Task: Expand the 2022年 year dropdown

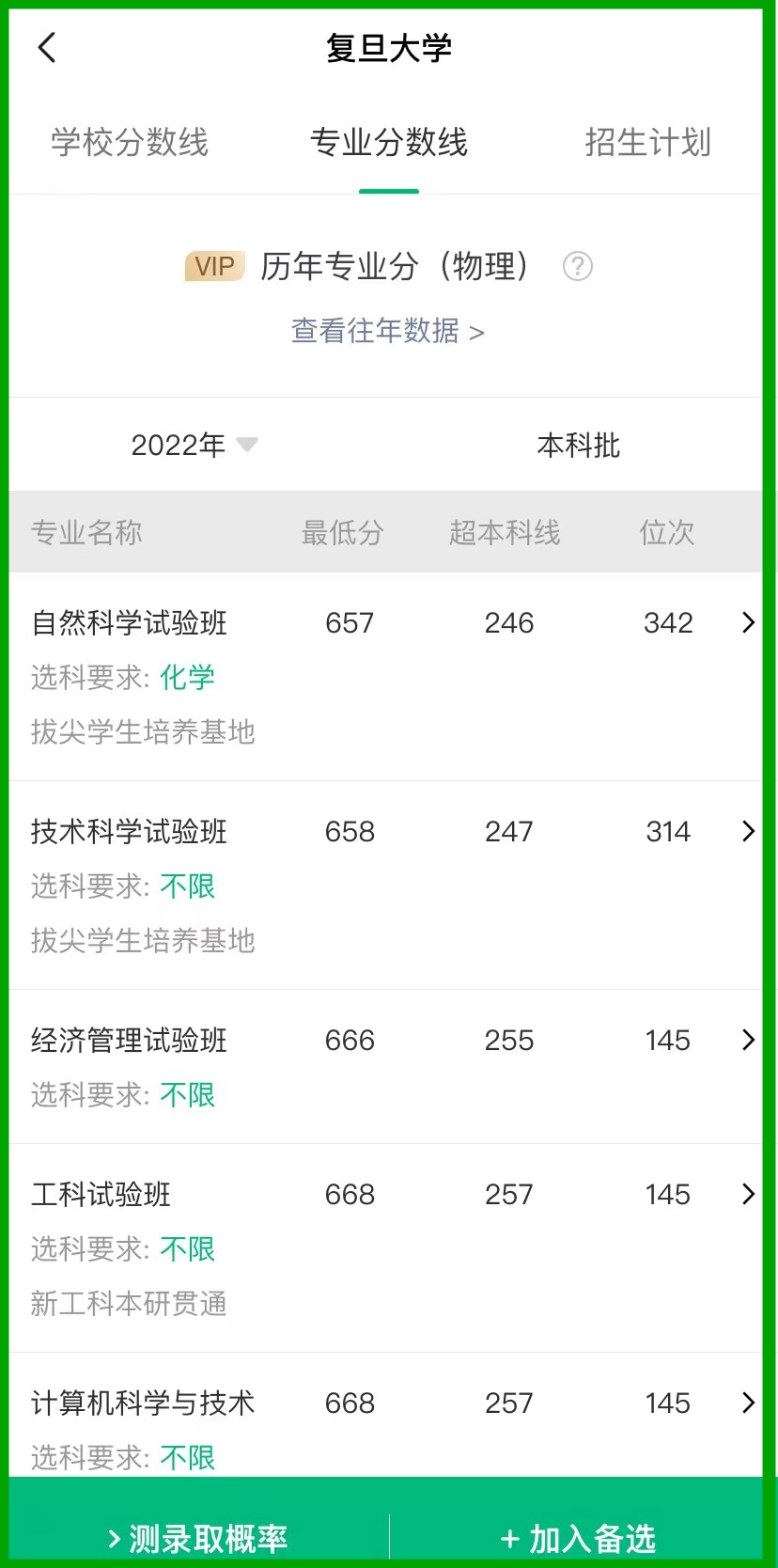Action: (x=194, y=445)
